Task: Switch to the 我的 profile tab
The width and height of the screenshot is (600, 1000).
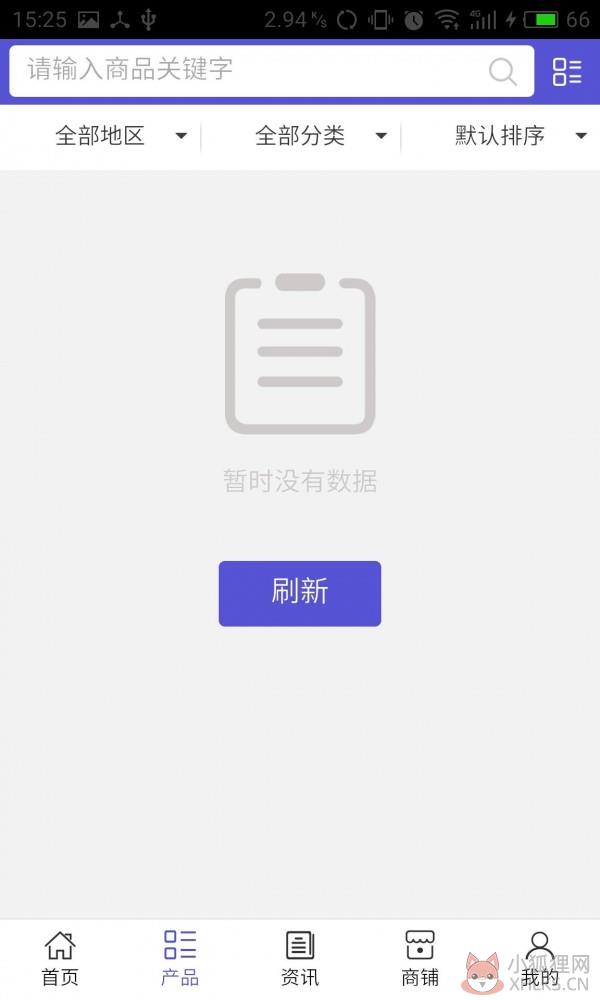Action: coord(540,959)
